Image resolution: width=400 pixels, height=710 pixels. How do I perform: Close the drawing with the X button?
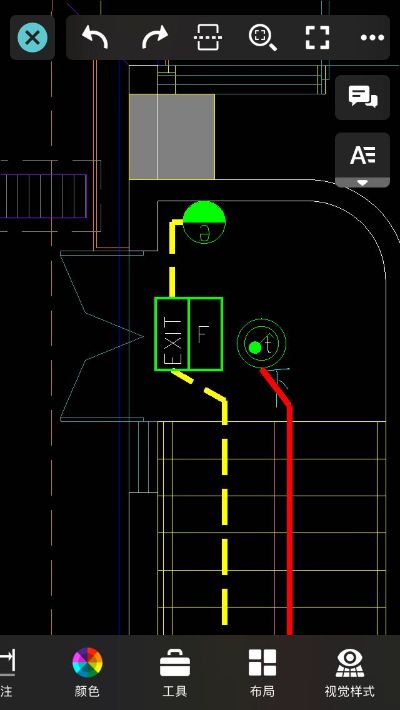click(32, 38)
